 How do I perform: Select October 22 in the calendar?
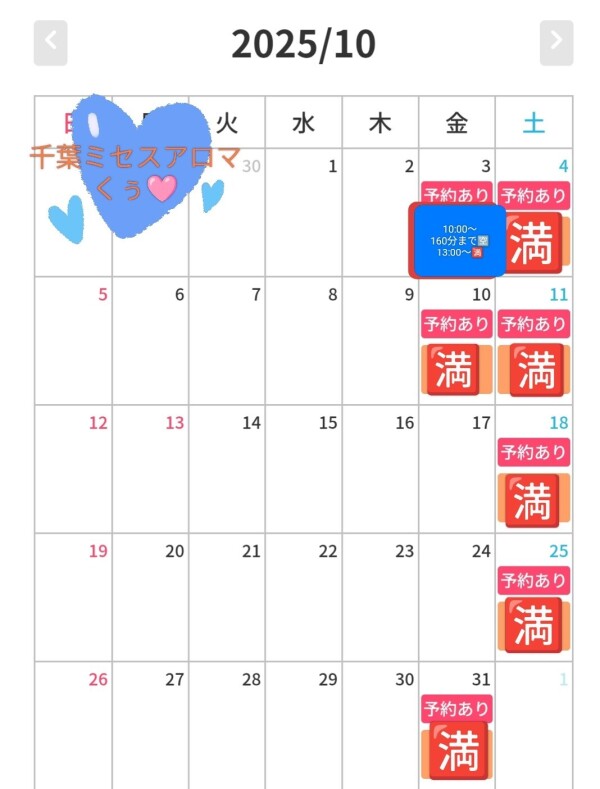(x=304, y=596)
